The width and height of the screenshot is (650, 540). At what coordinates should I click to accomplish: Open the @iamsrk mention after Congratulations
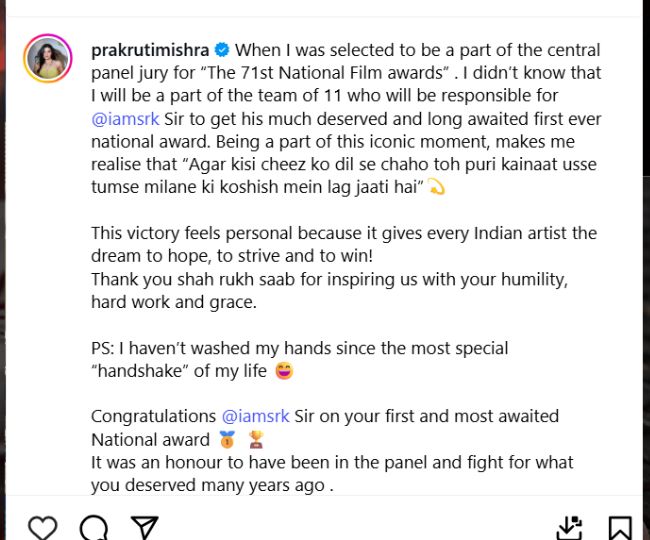tap(255, 416)
